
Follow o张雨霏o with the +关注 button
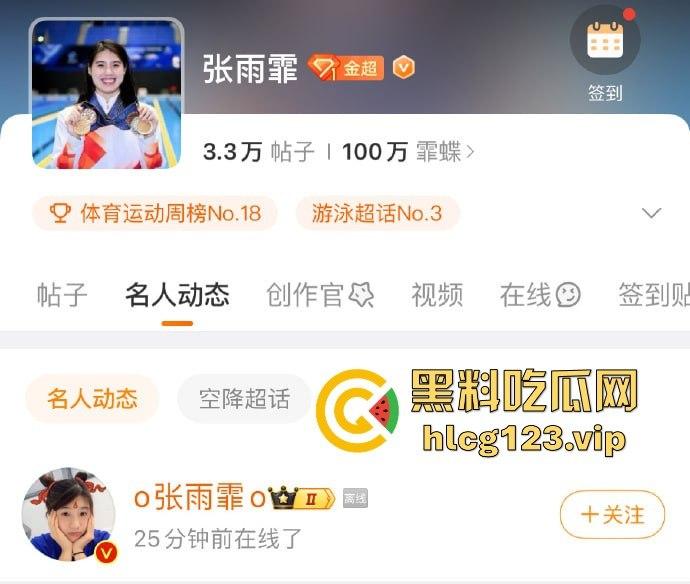[x=612, y=515]
